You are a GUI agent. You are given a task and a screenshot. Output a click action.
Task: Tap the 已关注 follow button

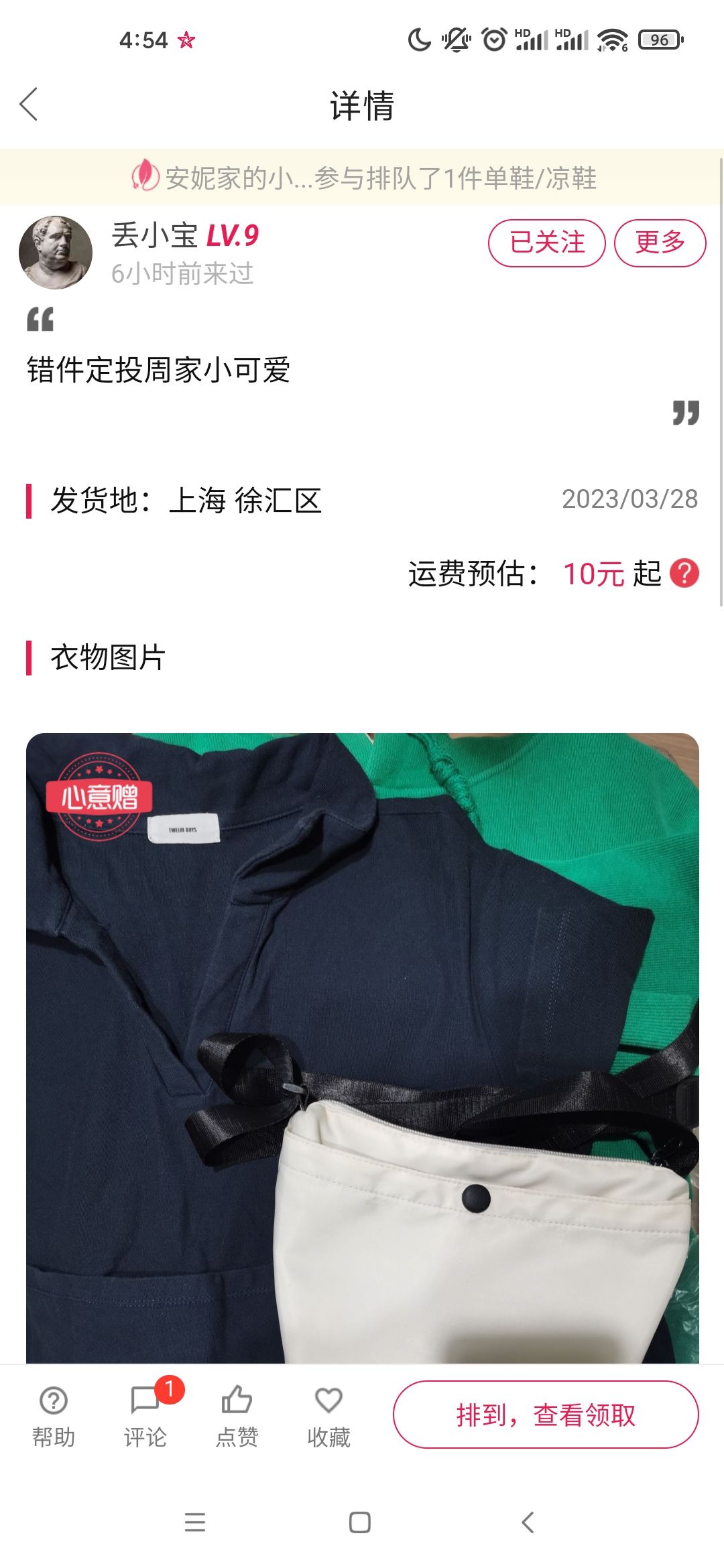pyautogui.click(x=546, y=243)
